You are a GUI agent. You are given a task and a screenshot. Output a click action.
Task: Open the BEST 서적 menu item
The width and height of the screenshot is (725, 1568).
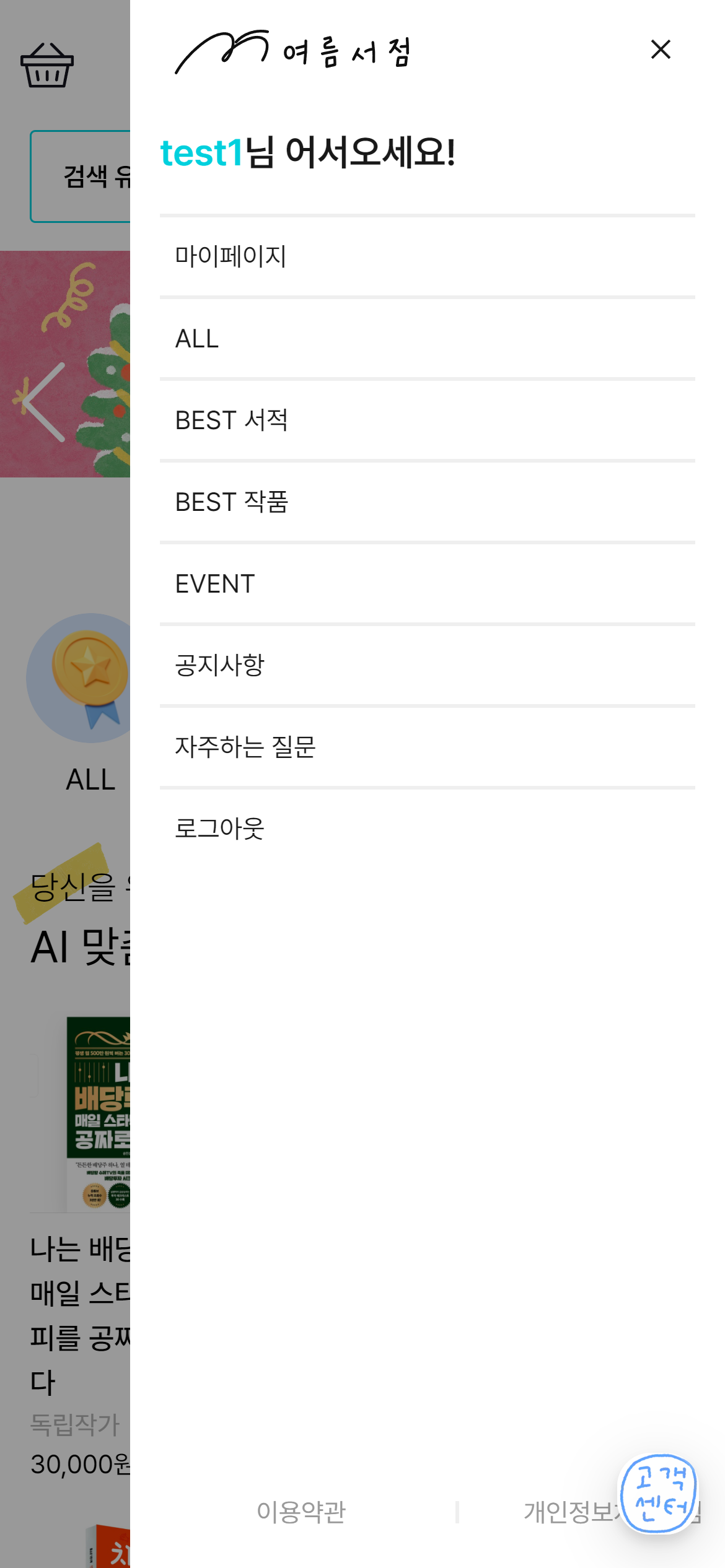pos(231,420)
